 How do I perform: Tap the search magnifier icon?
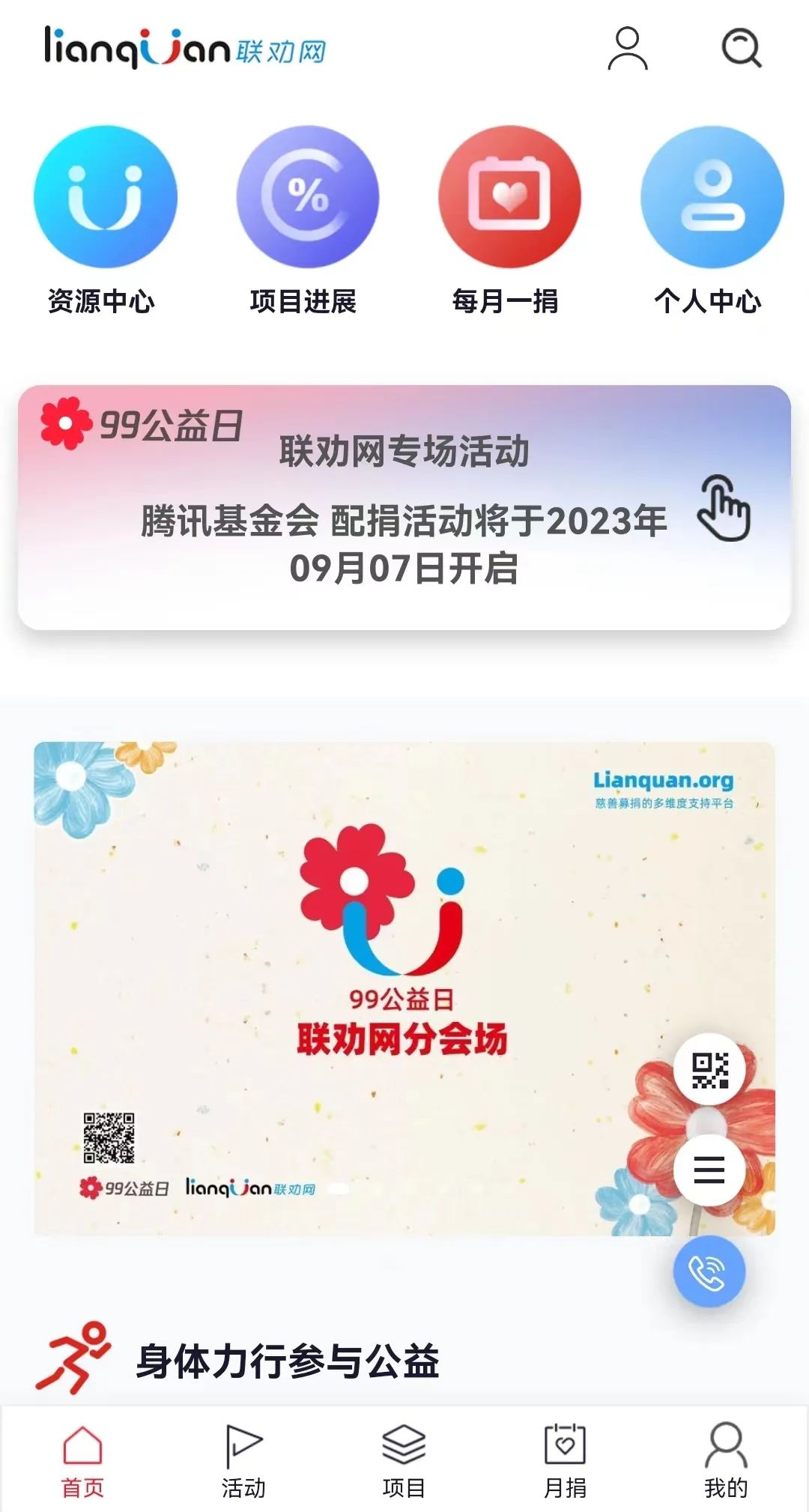click(741, 49)
